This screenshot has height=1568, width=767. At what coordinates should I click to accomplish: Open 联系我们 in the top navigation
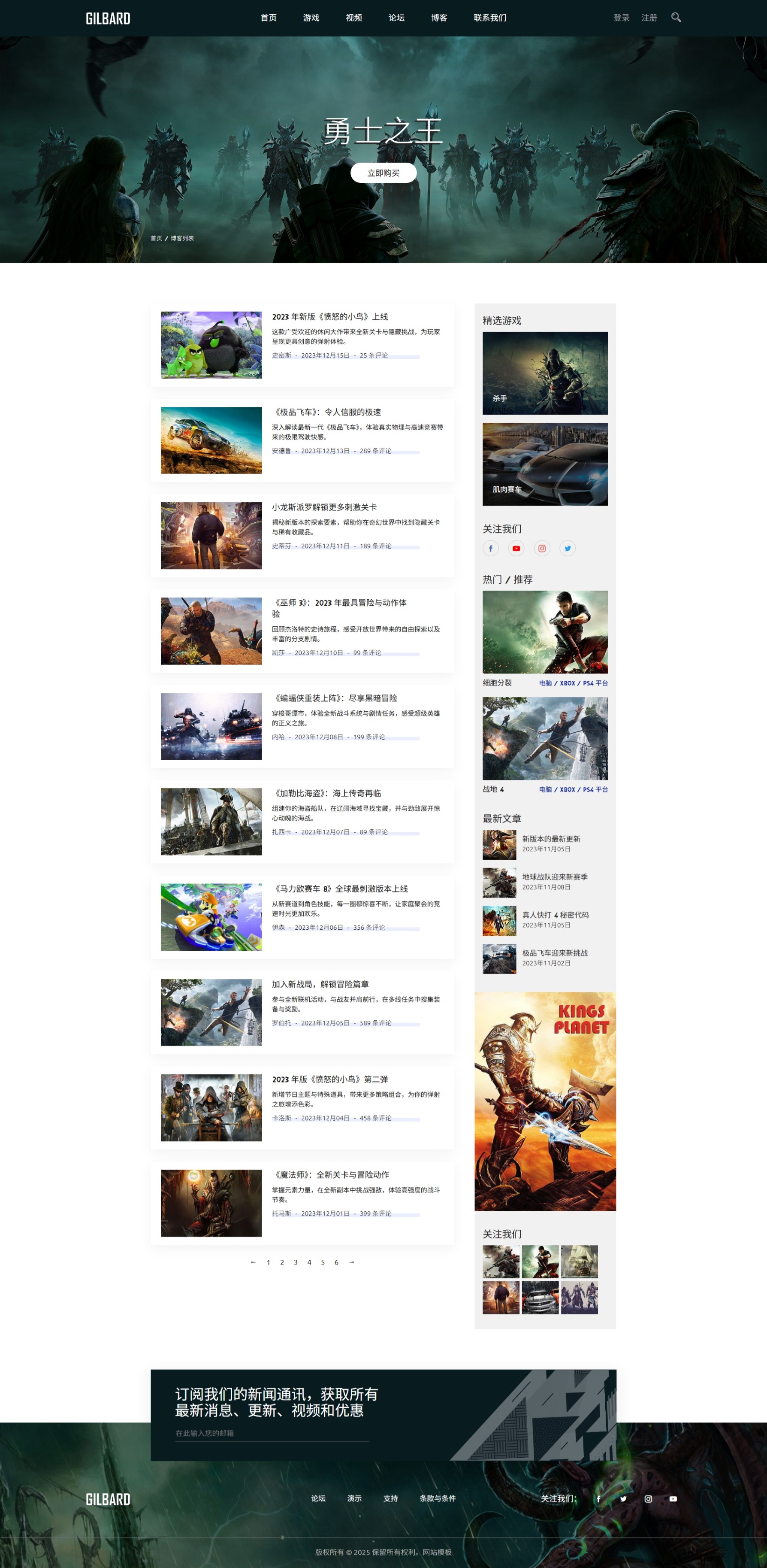pyautogui.click(x=489, y=18)
